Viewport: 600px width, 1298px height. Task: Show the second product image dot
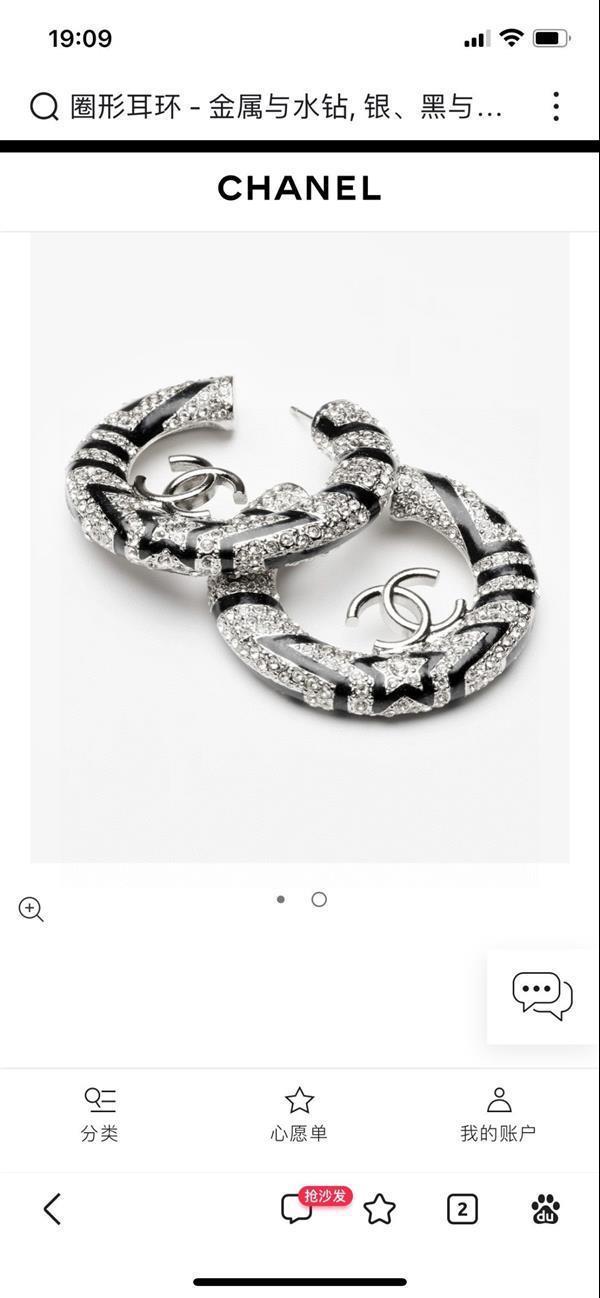tap(319, 899)
